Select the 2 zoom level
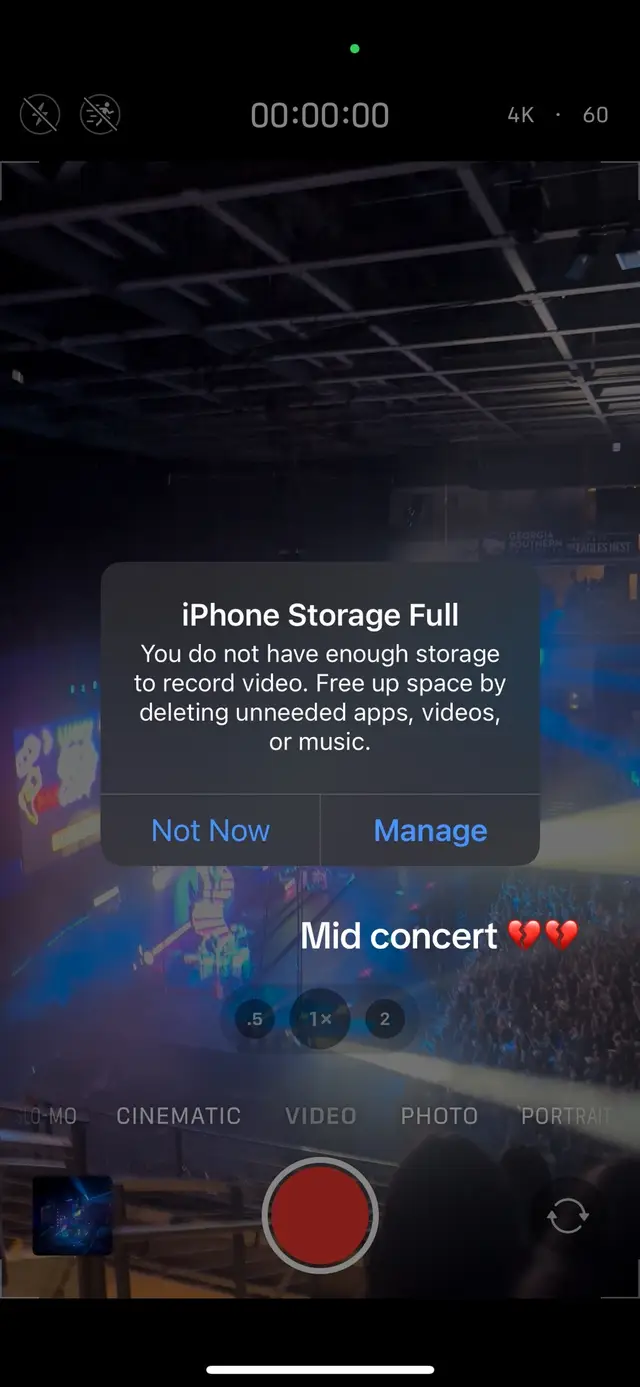Screen dimensions: 640x1387 point(385,1019)
